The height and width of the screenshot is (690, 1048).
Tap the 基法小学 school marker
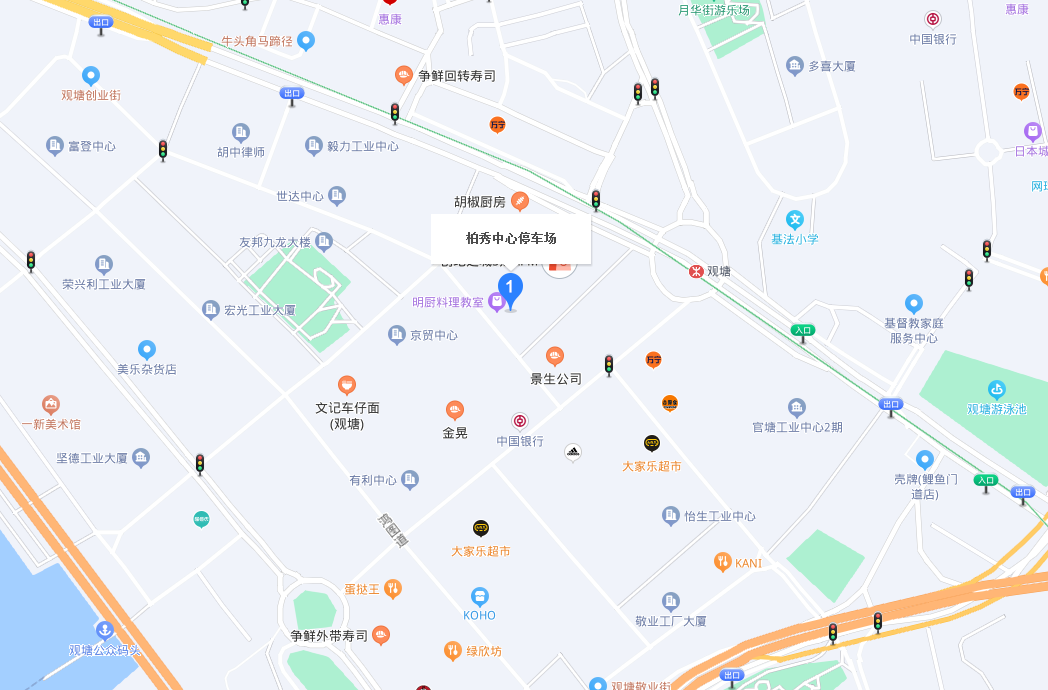pyautogui.click(x=795, y=219)
